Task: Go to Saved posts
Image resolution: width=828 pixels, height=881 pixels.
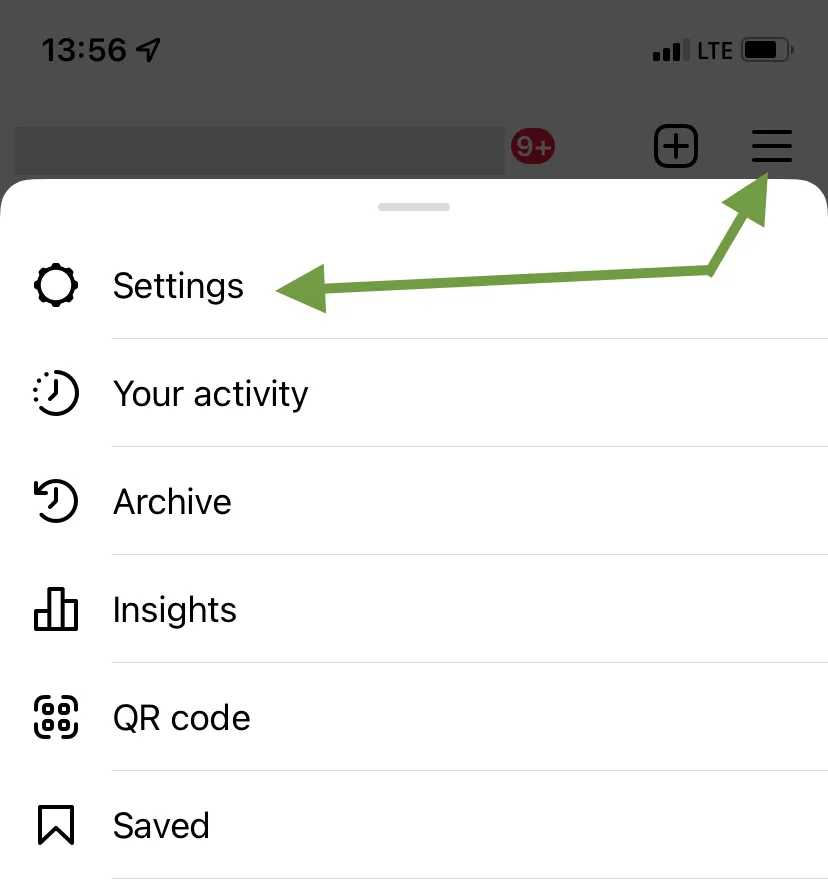Action: pyautogui.click(x=161, y=826)
